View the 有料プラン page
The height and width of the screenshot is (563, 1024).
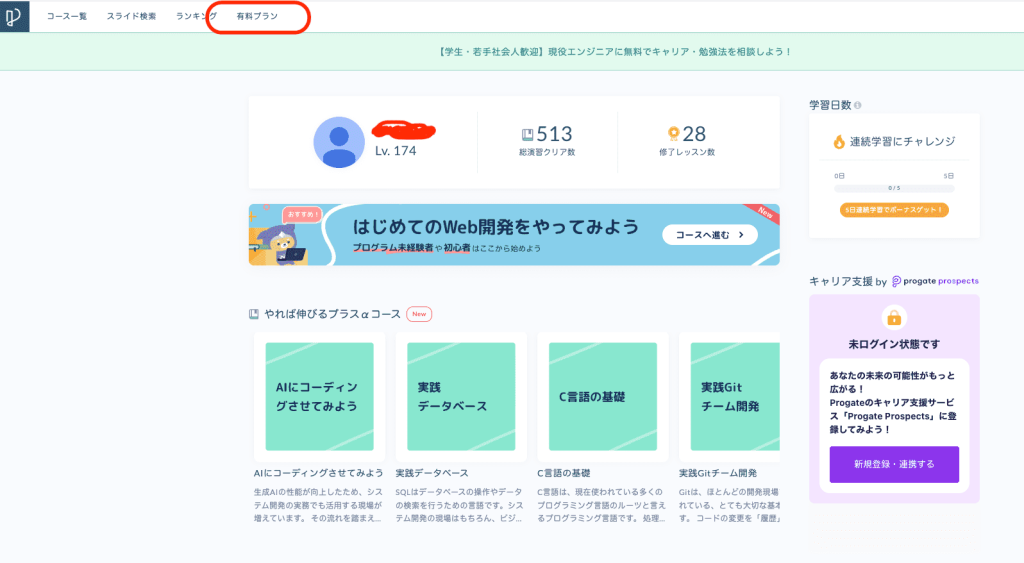[257, 17]
